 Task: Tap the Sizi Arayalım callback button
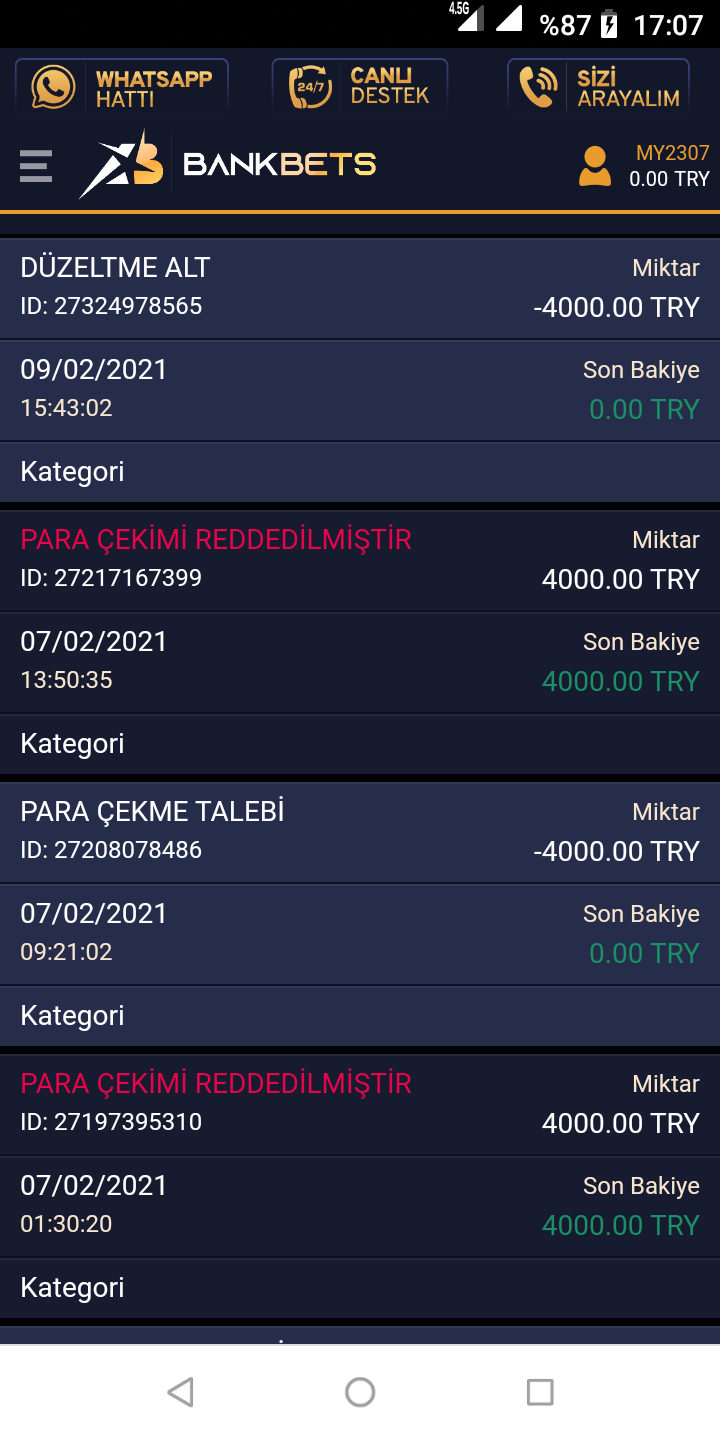(598, 87)
